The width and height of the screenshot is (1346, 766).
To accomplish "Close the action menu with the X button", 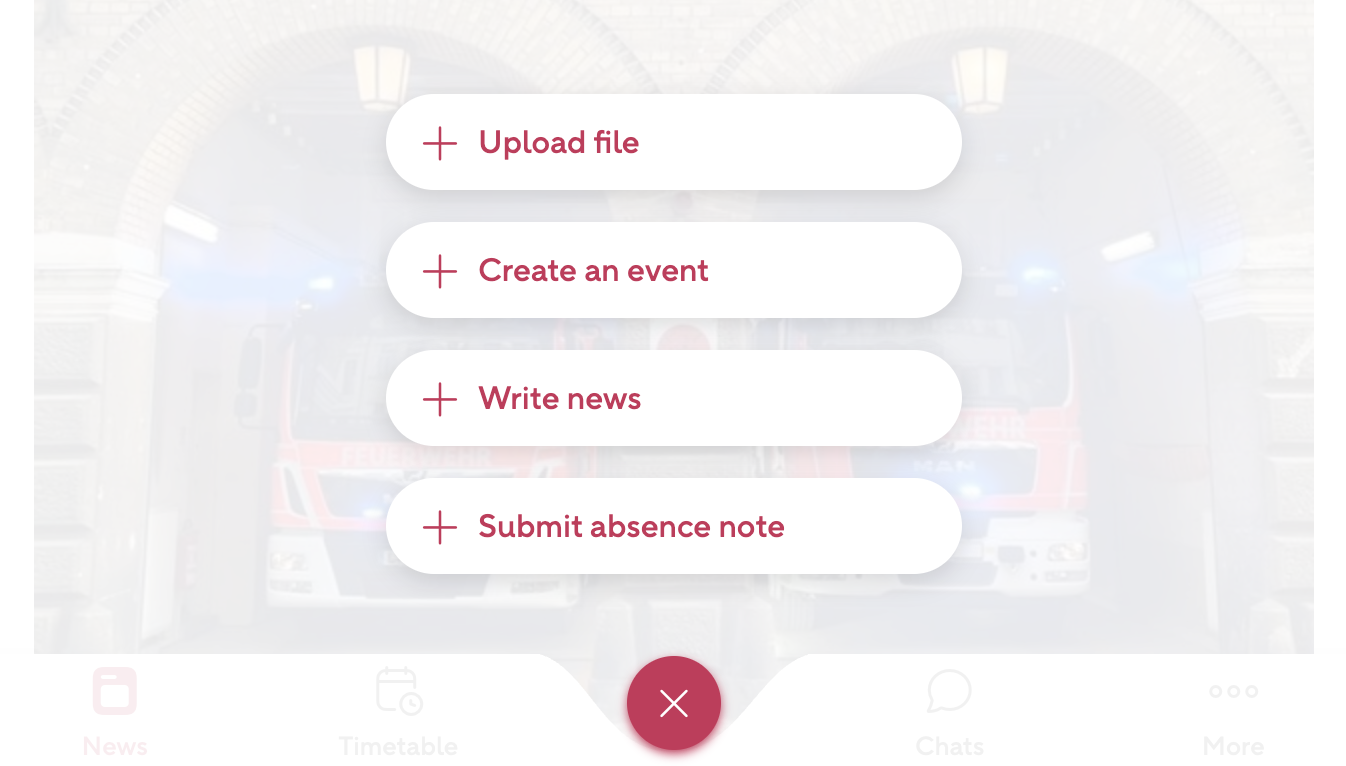I will pyautogui.click(x=673, y=703).
